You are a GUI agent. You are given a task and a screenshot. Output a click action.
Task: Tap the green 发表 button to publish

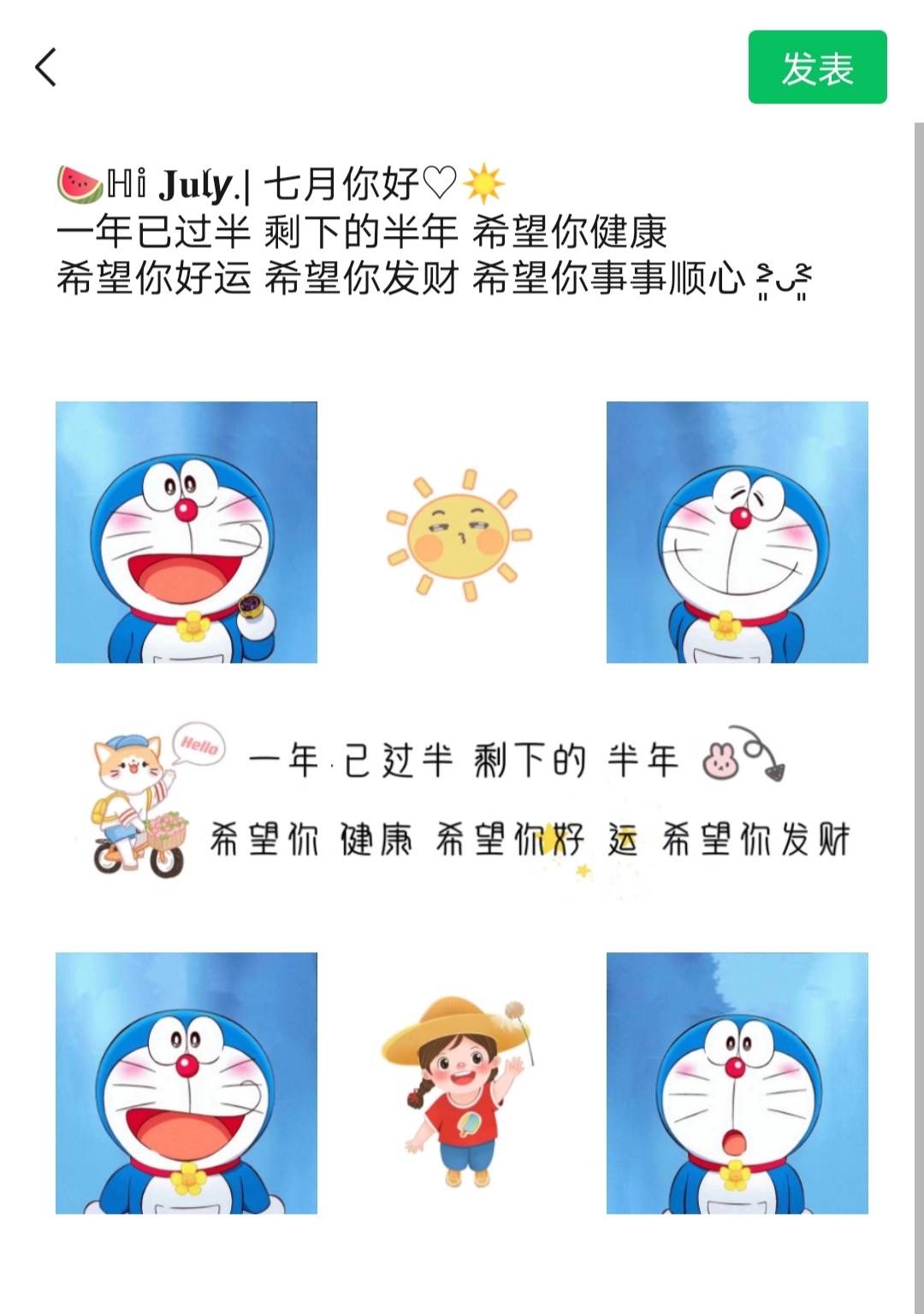817,68
